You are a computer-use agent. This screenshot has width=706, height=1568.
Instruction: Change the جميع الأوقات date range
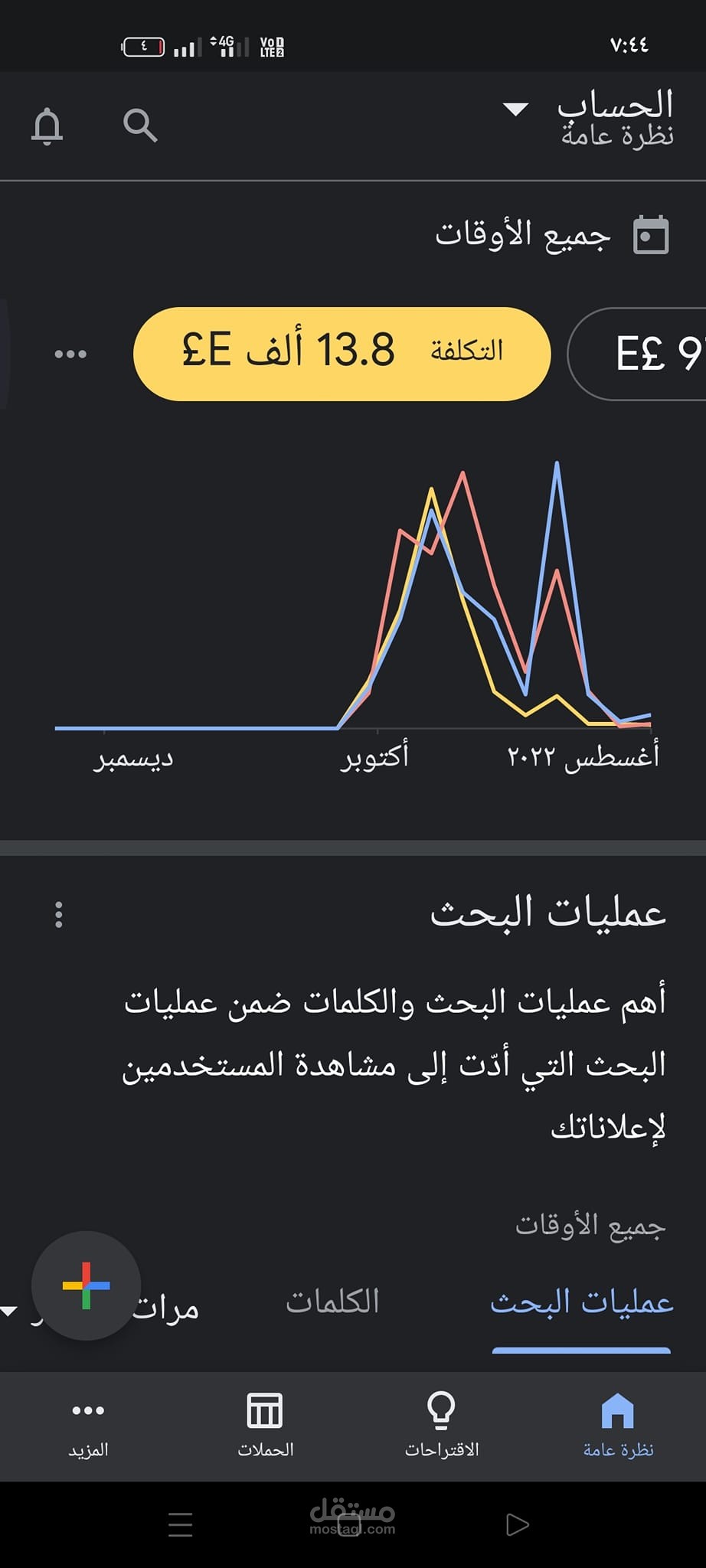551,235
